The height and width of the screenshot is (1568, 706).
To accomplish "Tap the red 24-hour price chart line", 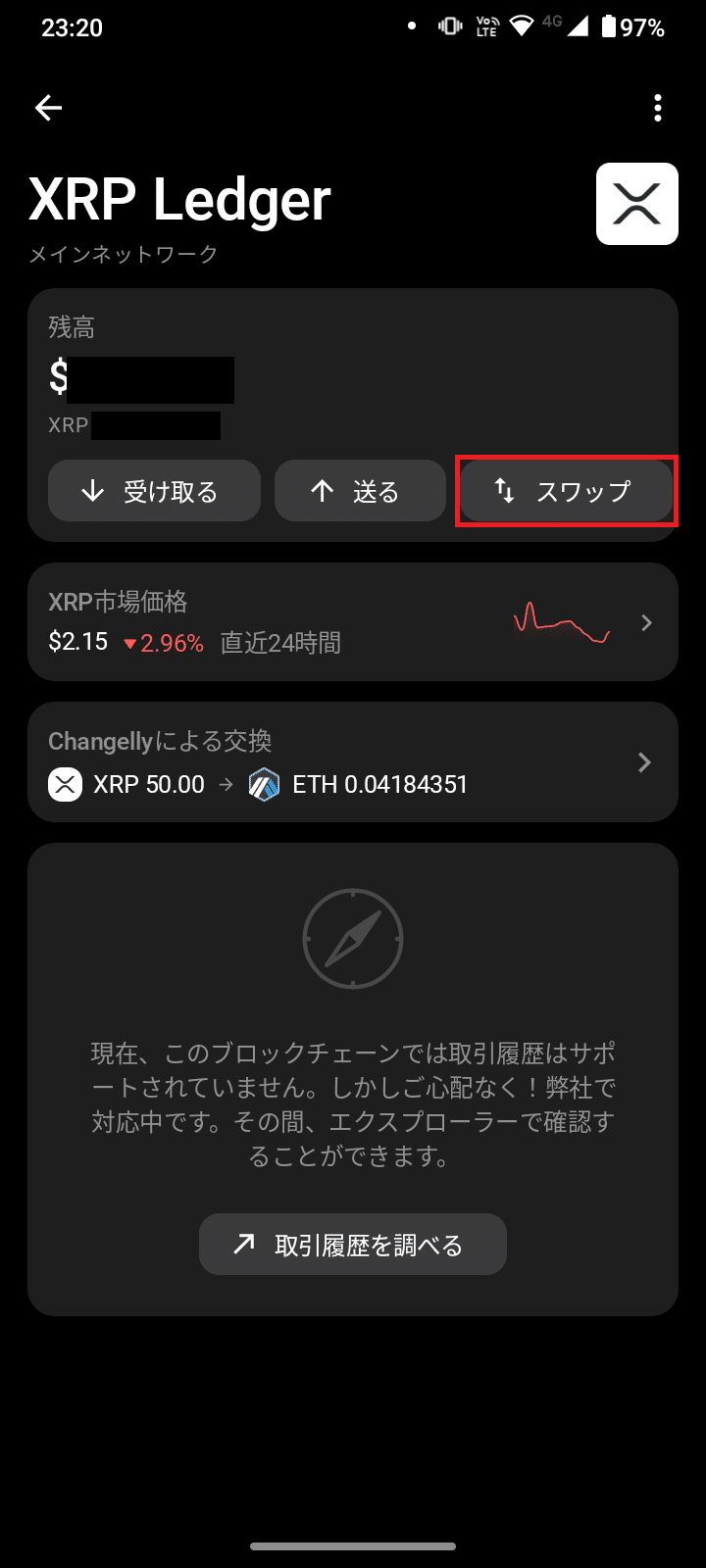I will coord(561,622).
